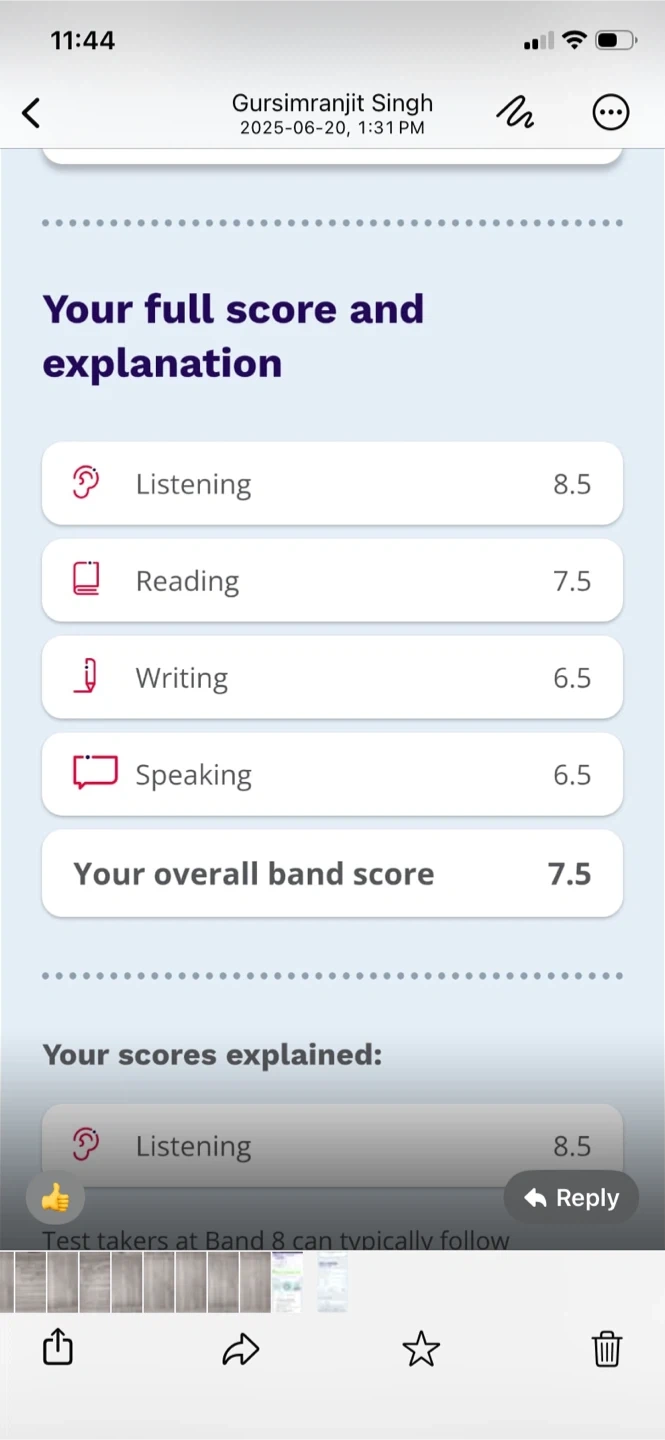This screenshot has height=1440, width=665.
Task: Reply to this photo
Action: tap(572, 1198)
